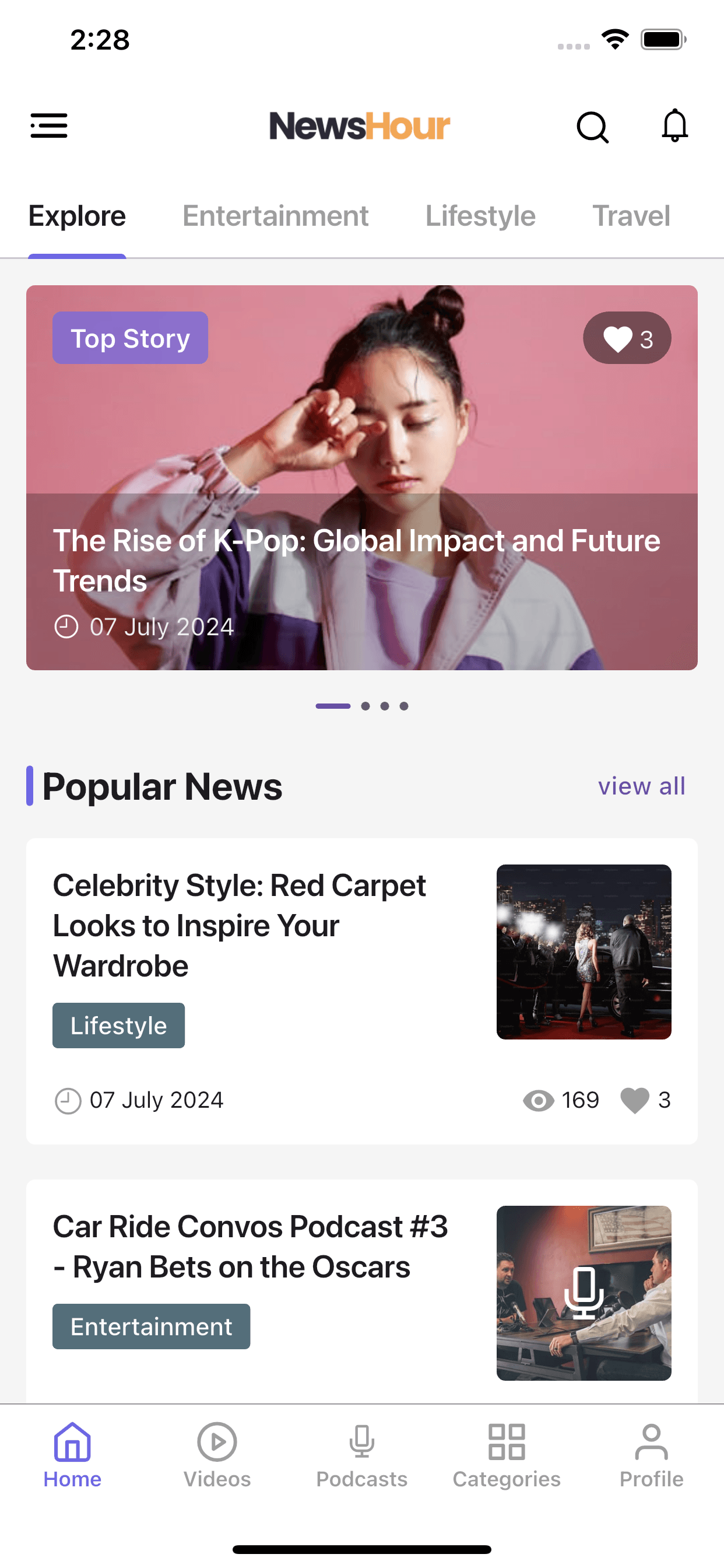
Task: Open the Lifestyle tab header
Action: click(x=480, y=215)
